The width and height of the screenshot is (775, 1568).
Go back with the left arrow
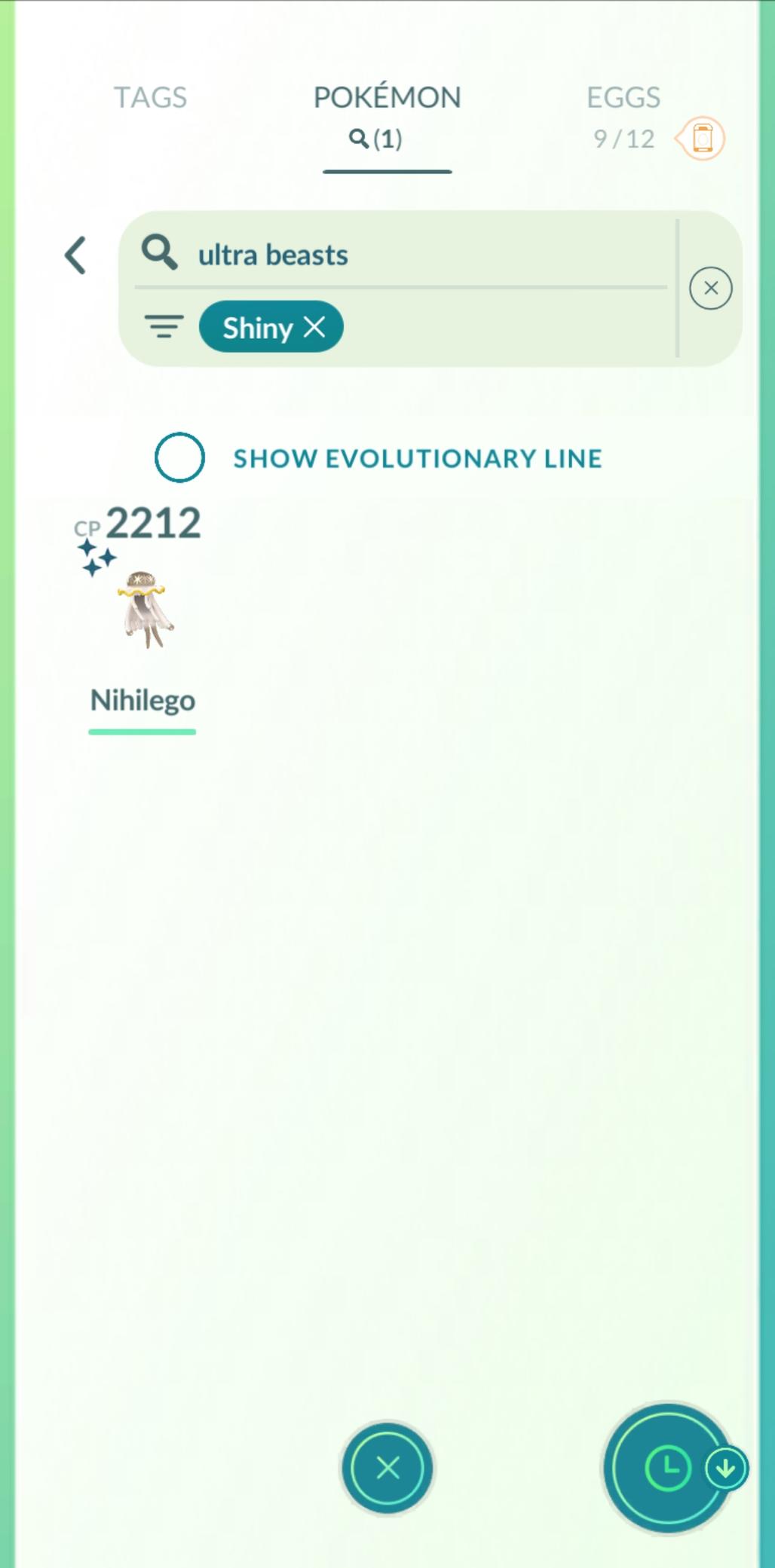[75, 255]
